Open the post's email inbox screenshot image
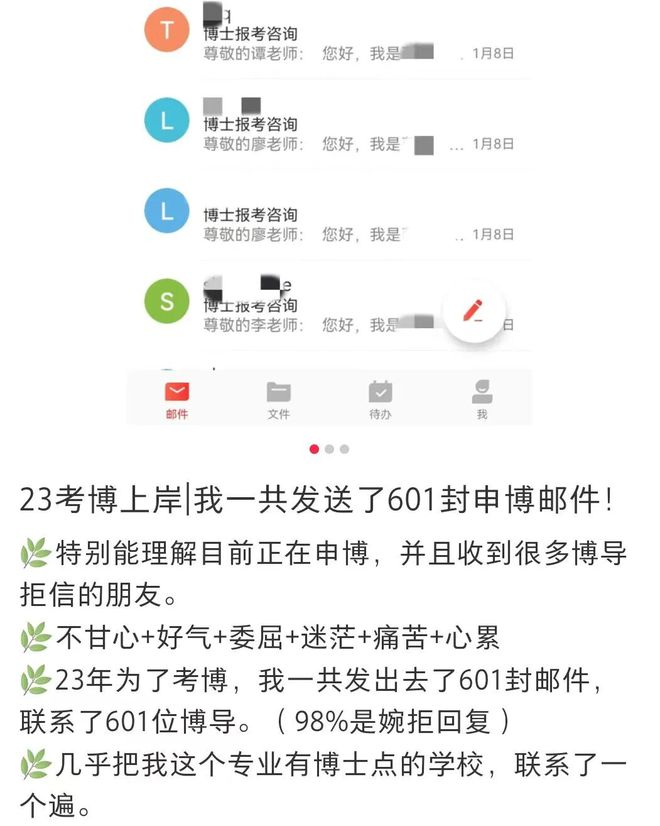 coord(330,200)
